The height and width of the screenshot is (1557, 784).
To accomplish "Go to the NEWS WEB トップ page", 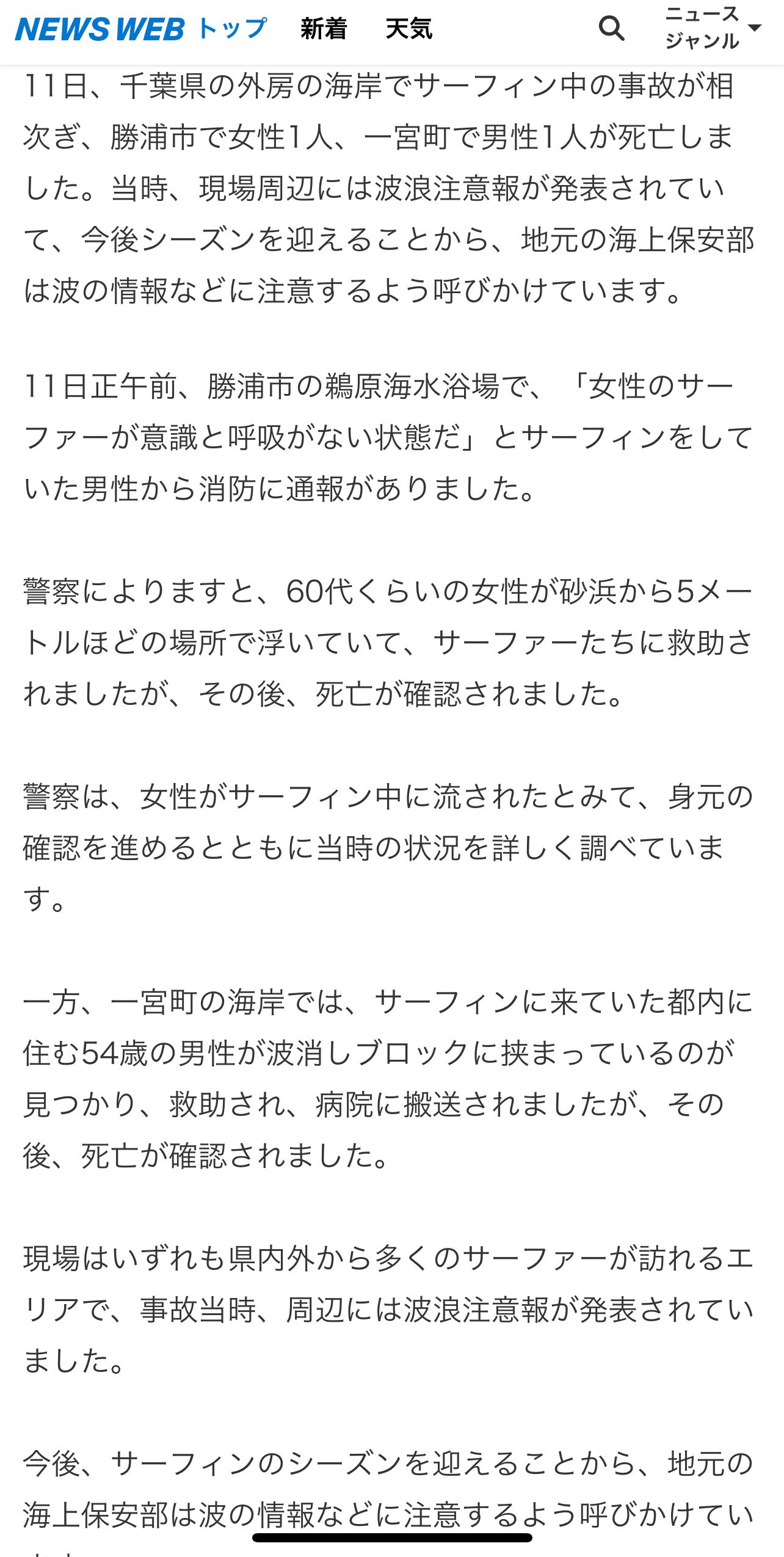I will coord(141,28).
